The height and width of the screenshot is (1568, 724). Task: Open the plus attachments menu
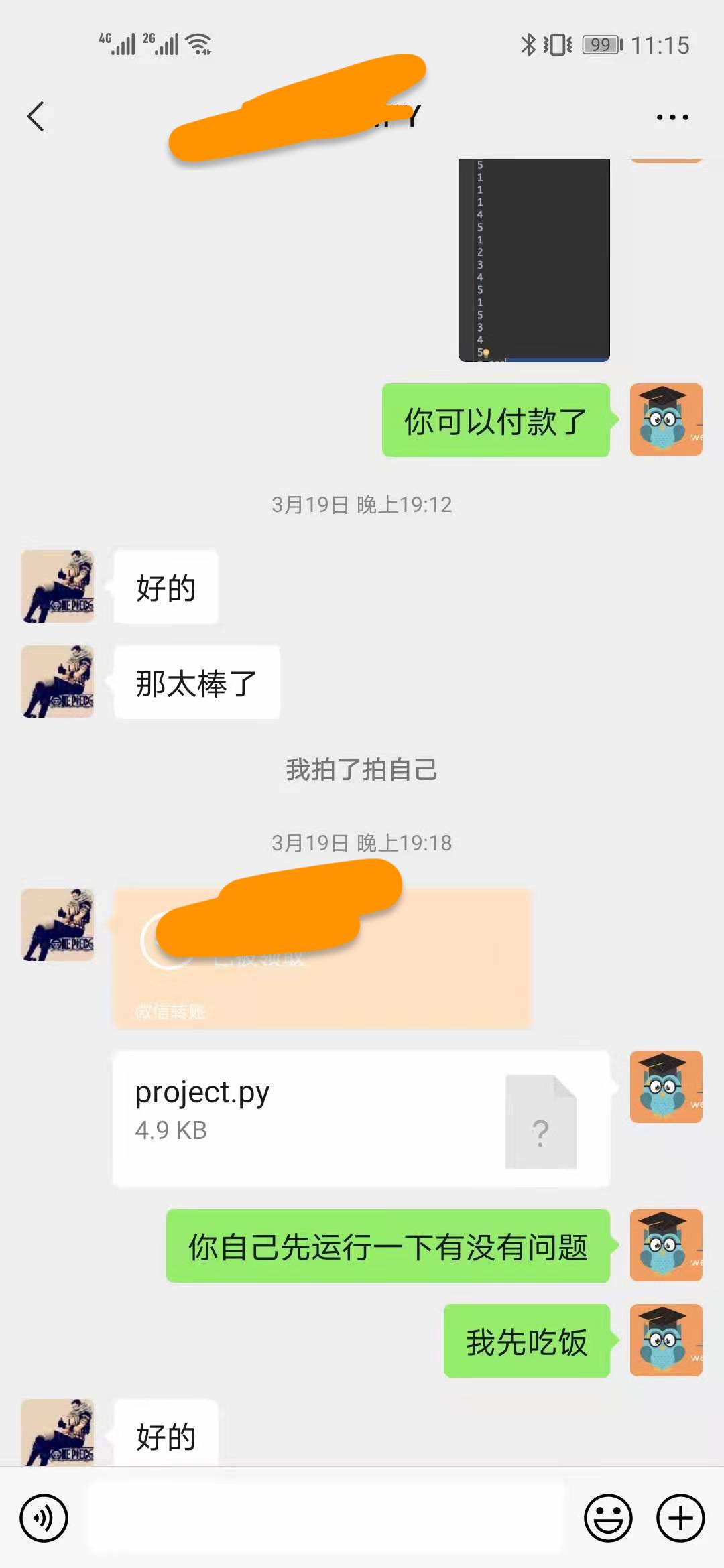click(x=680, y=1518)
